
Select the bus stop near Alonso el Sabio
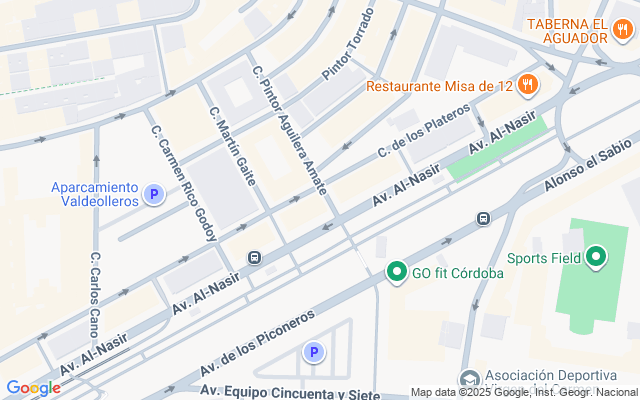point(483,218)
